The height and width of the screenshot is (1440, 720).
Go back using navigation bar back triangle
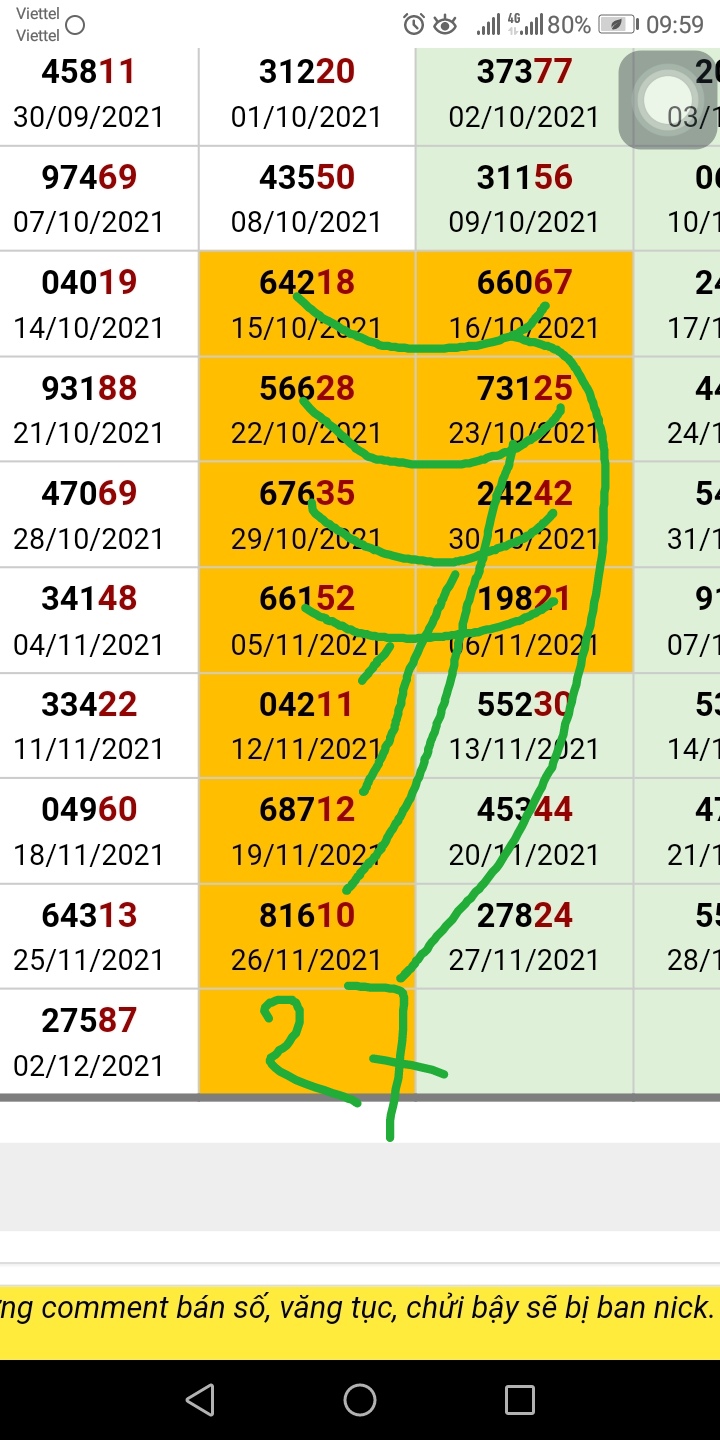pos(200,1399)
